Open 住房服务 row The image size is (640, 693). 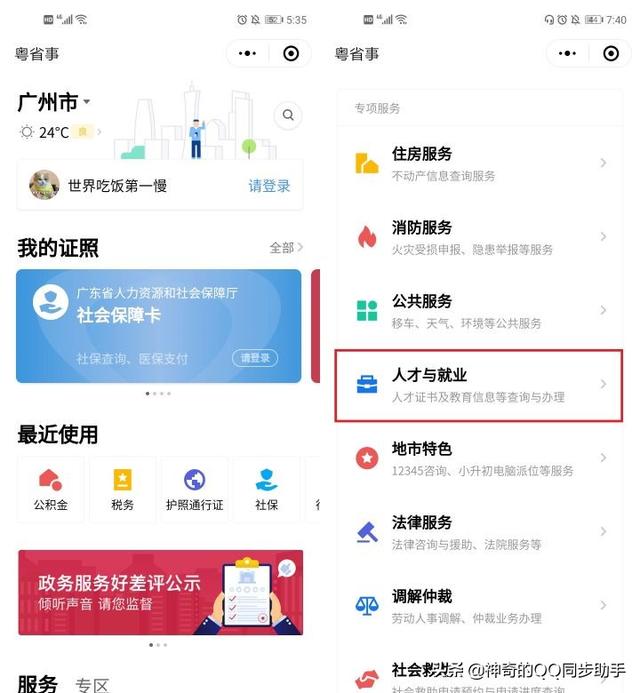tap(480, 163)
